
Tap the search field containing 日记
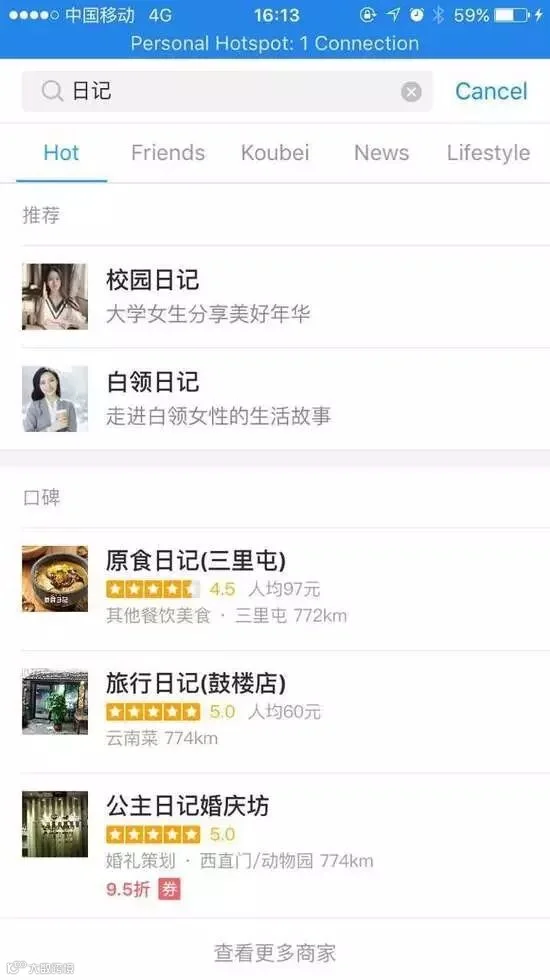227,92
